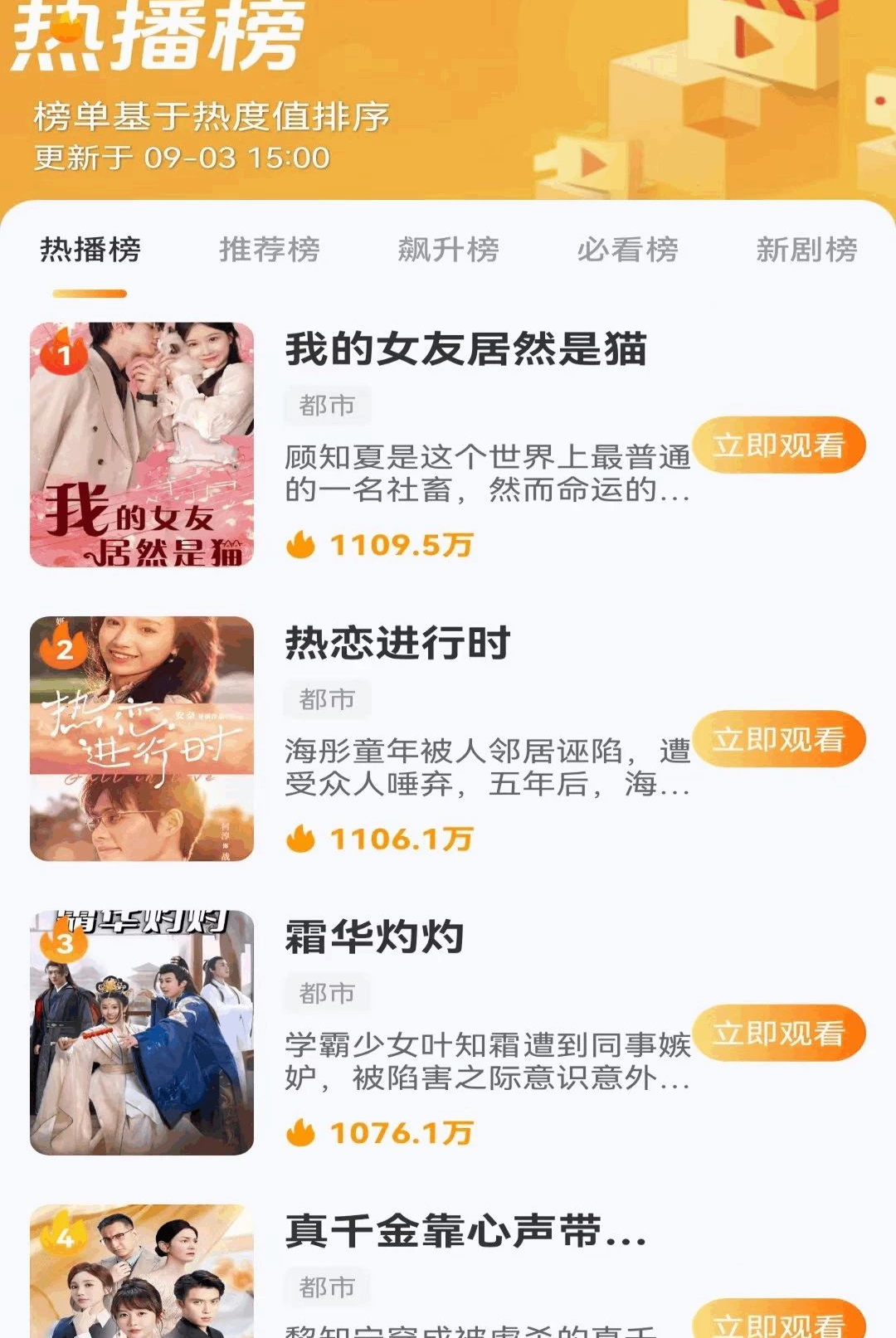Open the 我的女友居然是猫 poster
This screenshot has height=1338, width=896.
142,445
